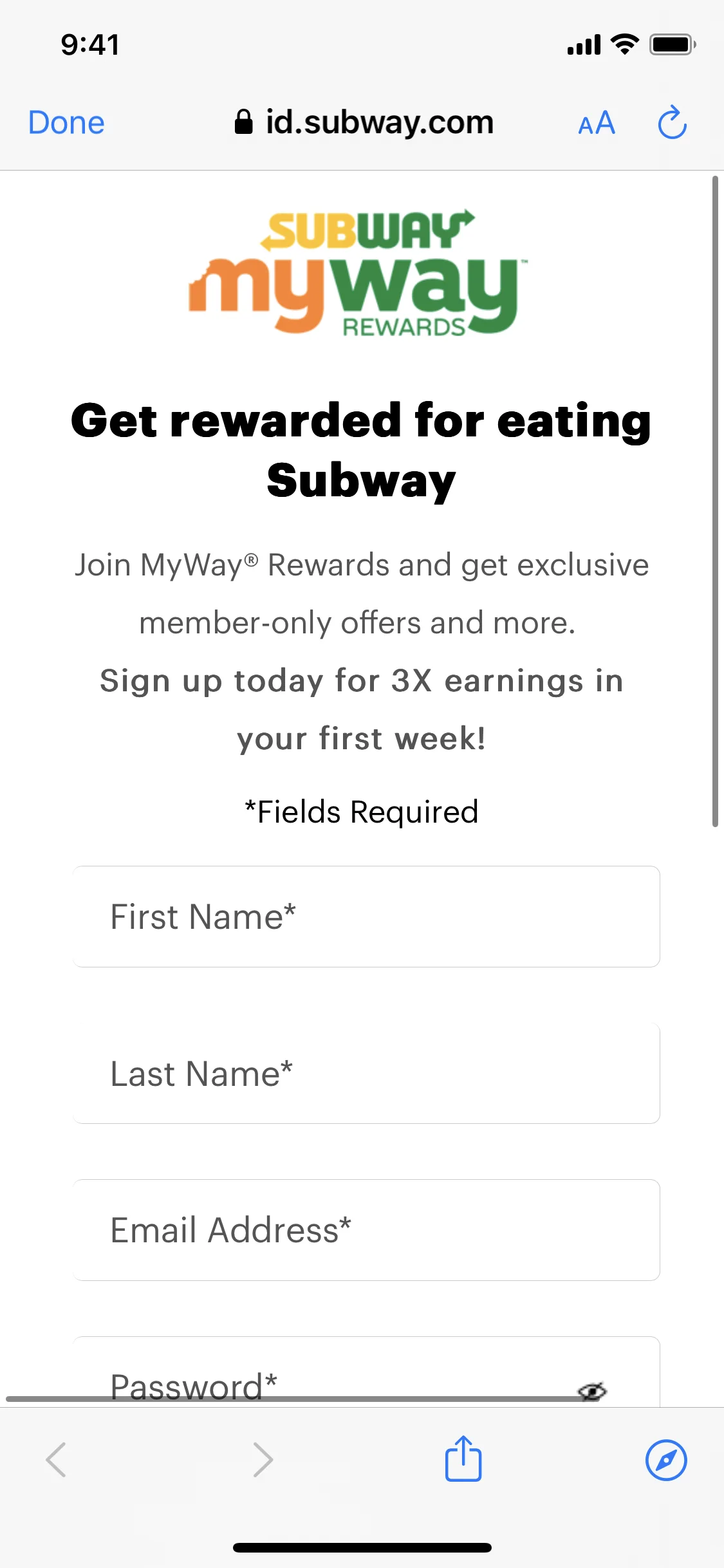Tap Done to close the page
Screen dimensions: 724x1568
point(66,122)
